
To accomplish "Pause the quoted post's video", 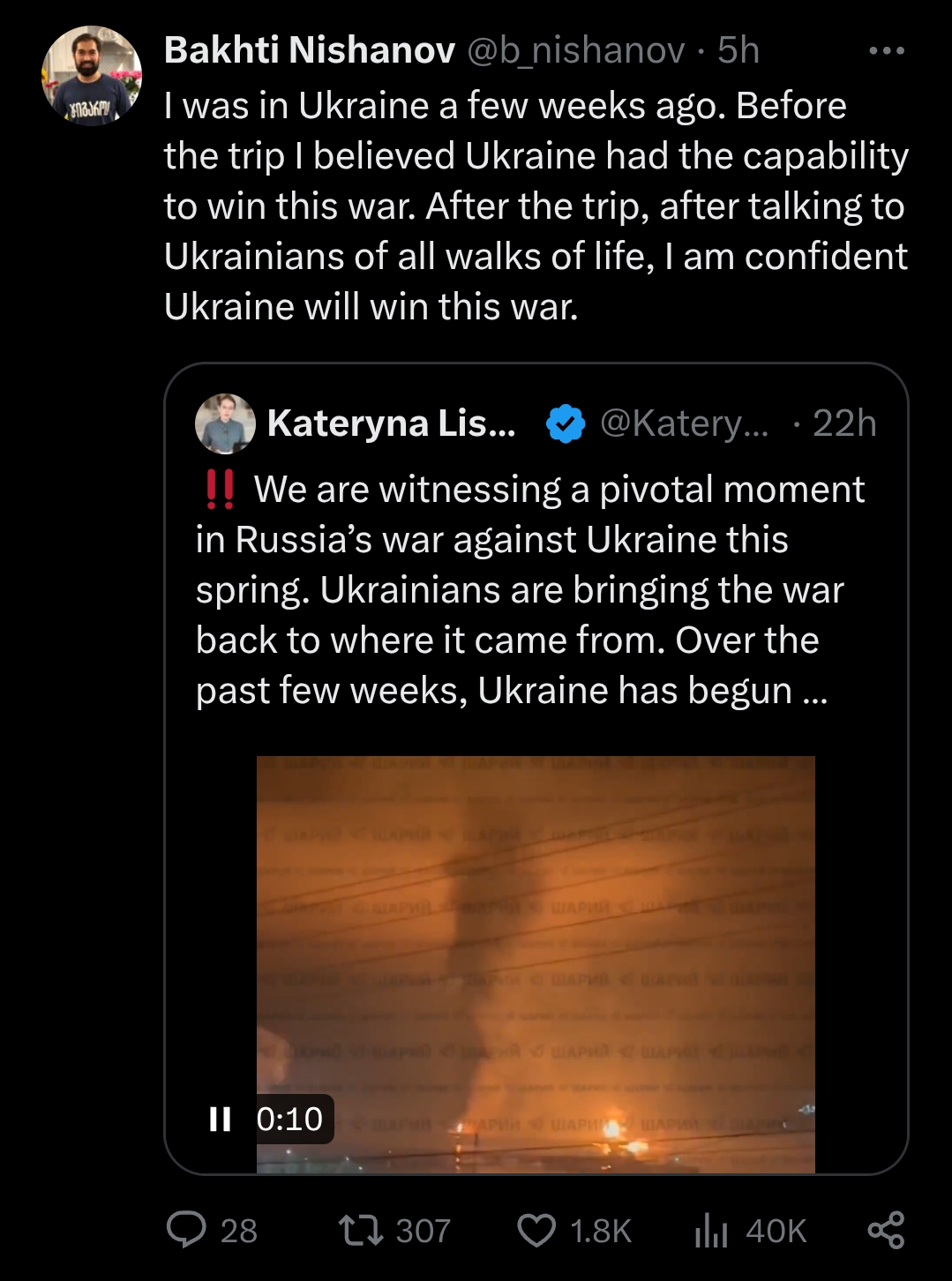I will tap(220, 1119).
